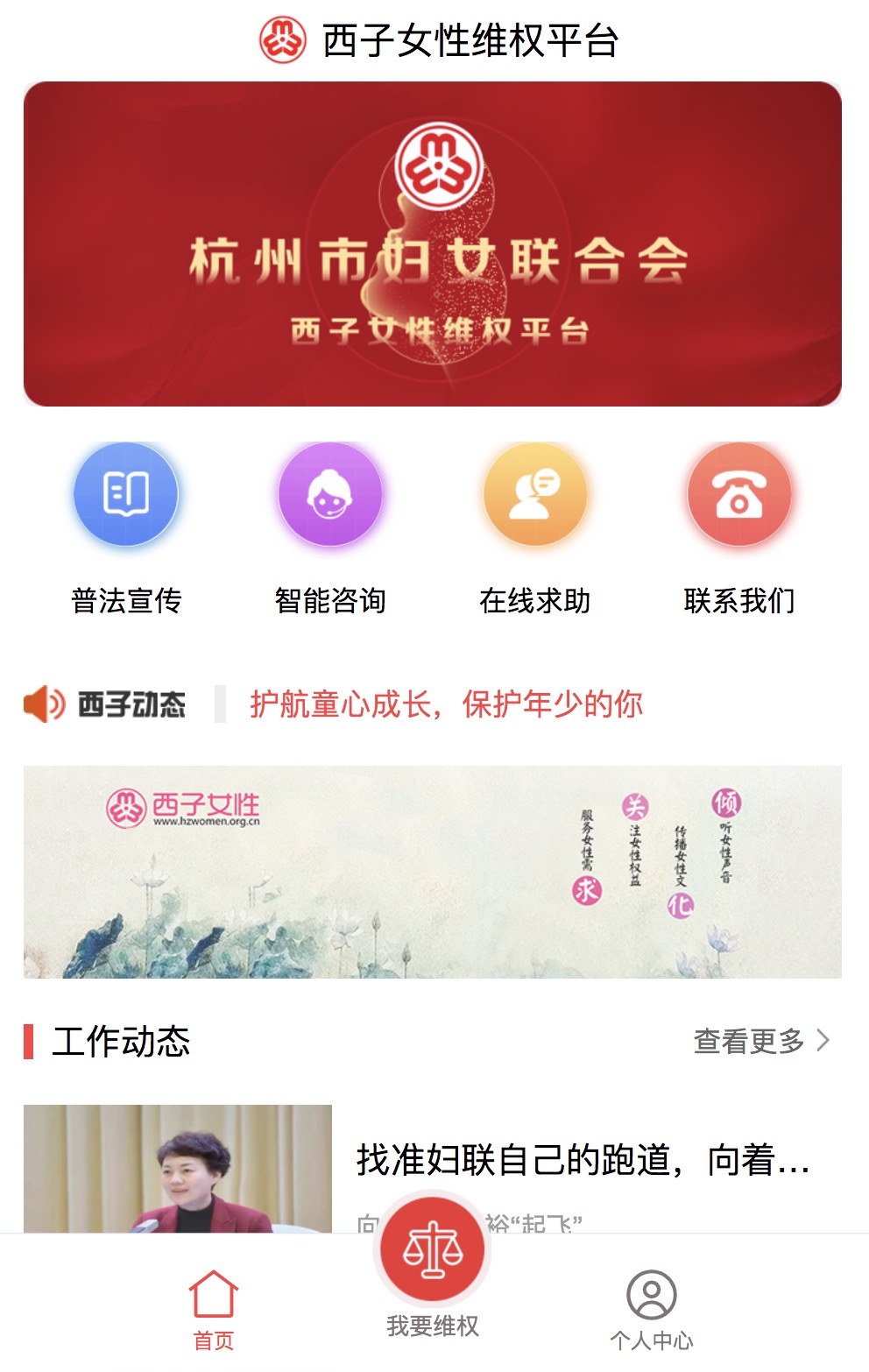Open the 护航童心成长 news headline
This screenshot has height=1372, width=869.
tap(446, 704)
